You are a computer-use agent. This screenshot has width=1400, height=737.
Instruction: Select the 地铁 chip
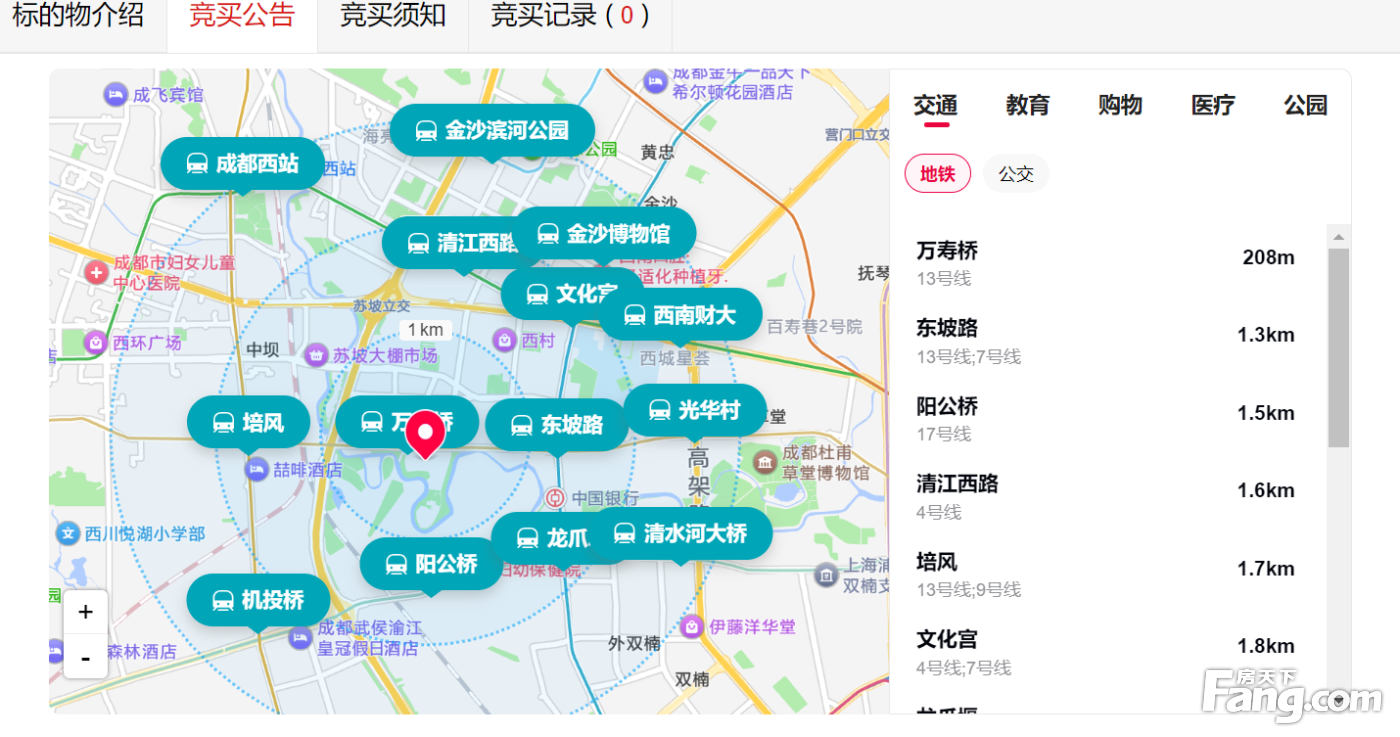coord(937,174)
